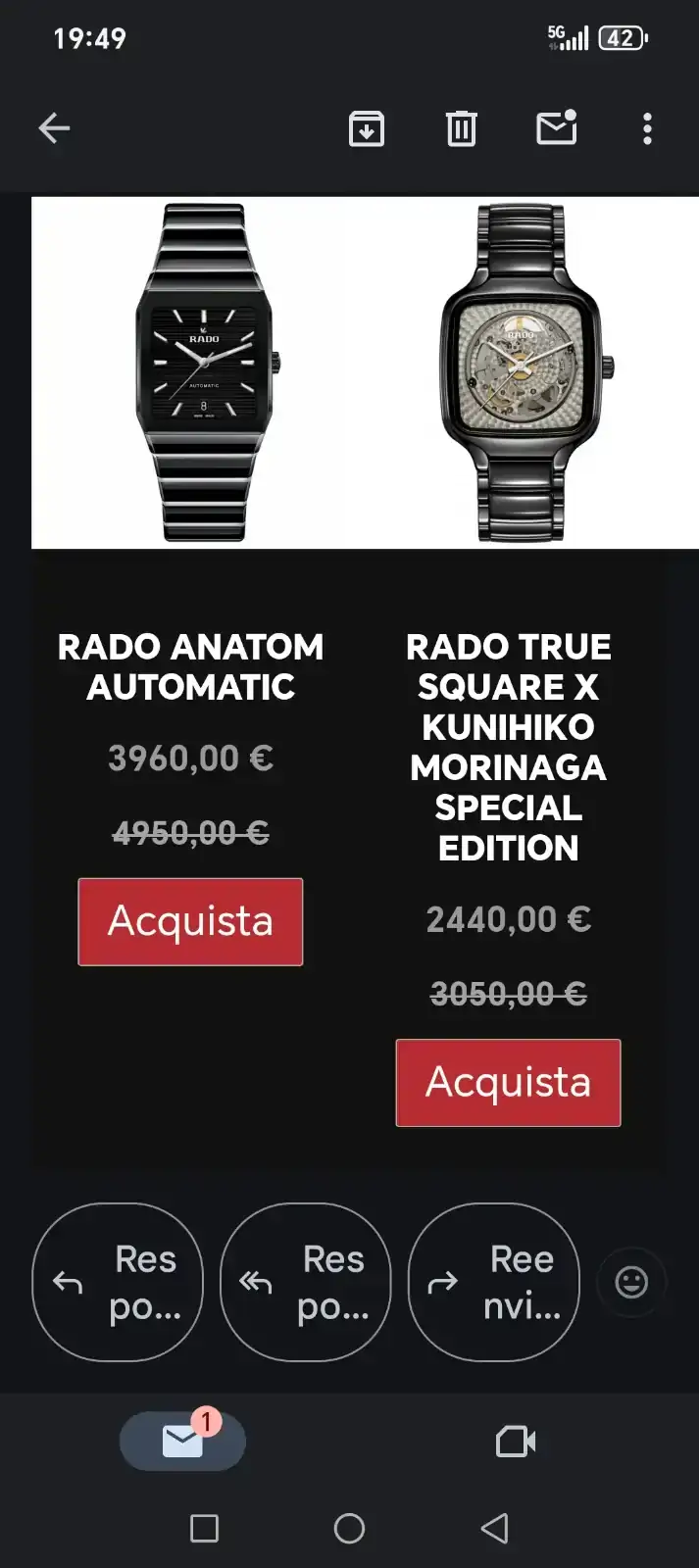Go back to the inbox

tap(54, 128)
